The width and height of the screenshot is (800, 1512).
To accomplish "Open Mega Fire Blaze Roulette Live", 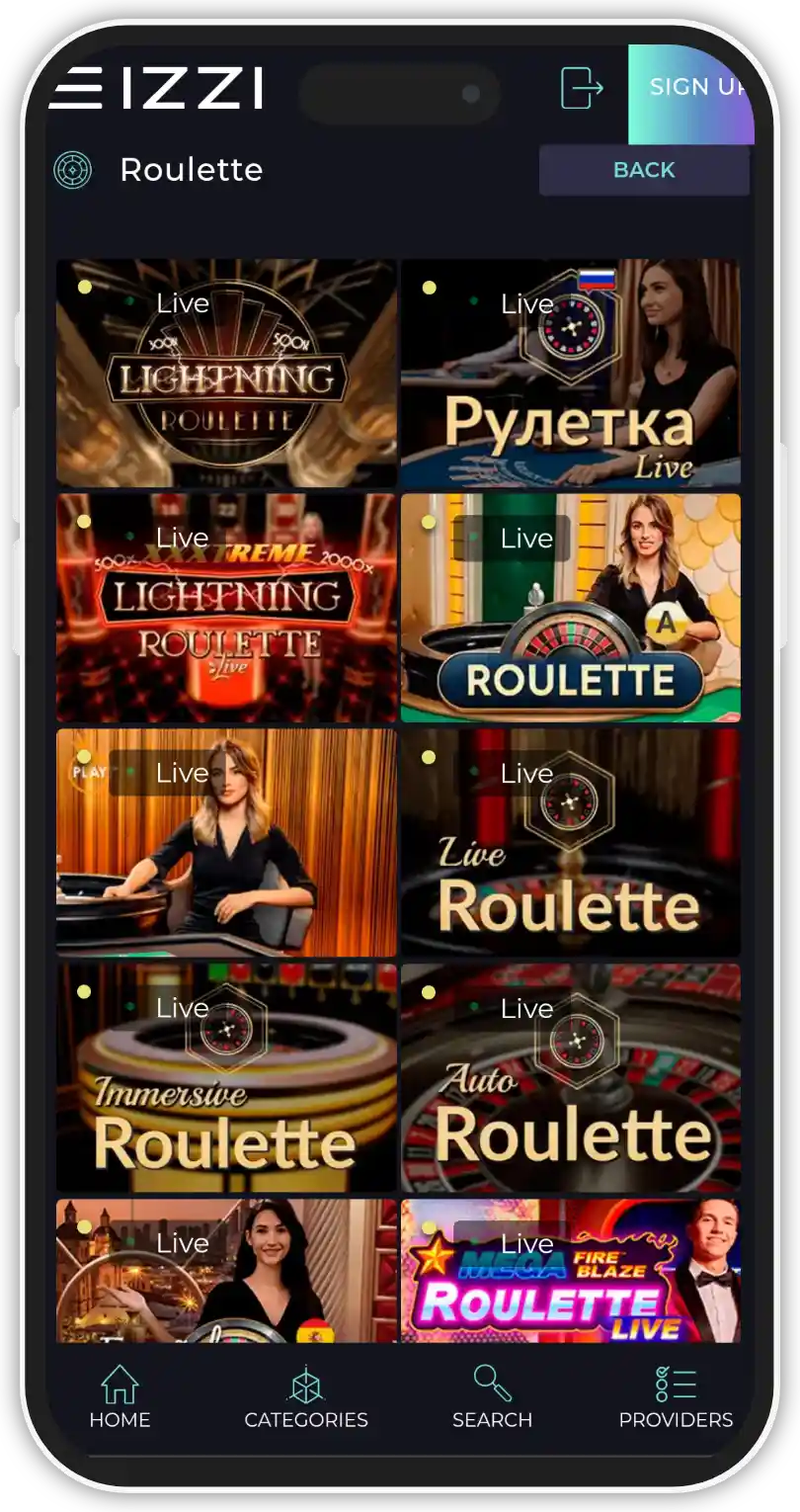I will point(570,1273).
